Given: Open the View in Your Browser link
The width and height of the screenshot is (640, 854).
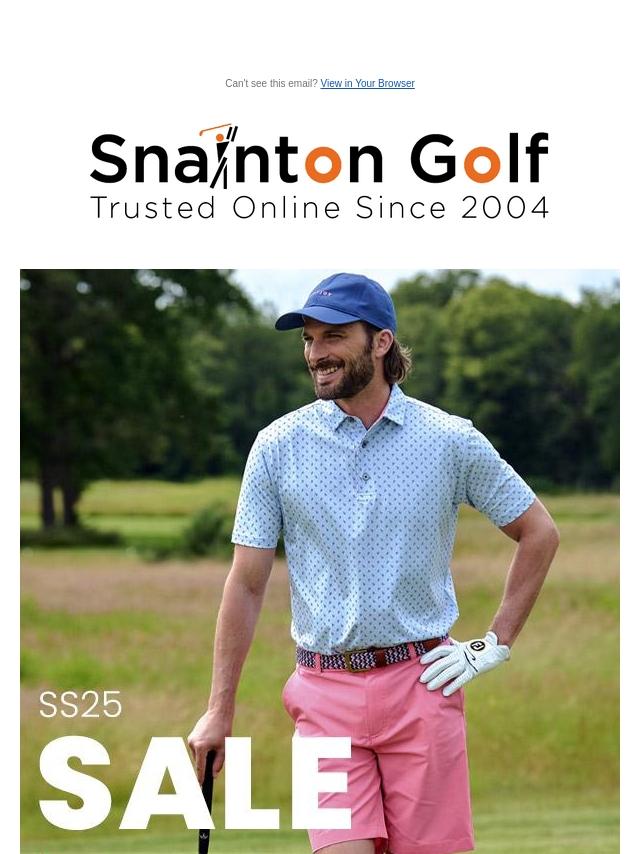Looking at the screenshot, I should coord(367,84).
